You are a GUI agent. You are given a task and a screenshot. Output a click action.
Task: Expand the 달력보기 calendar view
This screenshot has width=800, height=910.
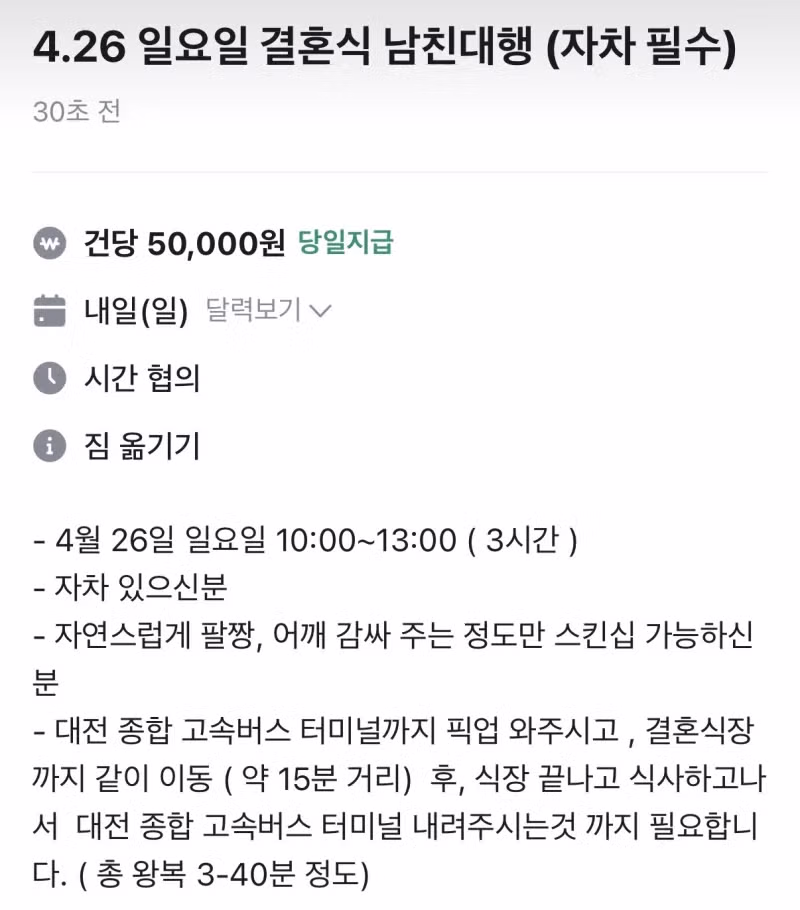pyautogui.click(x=268, y=311)
